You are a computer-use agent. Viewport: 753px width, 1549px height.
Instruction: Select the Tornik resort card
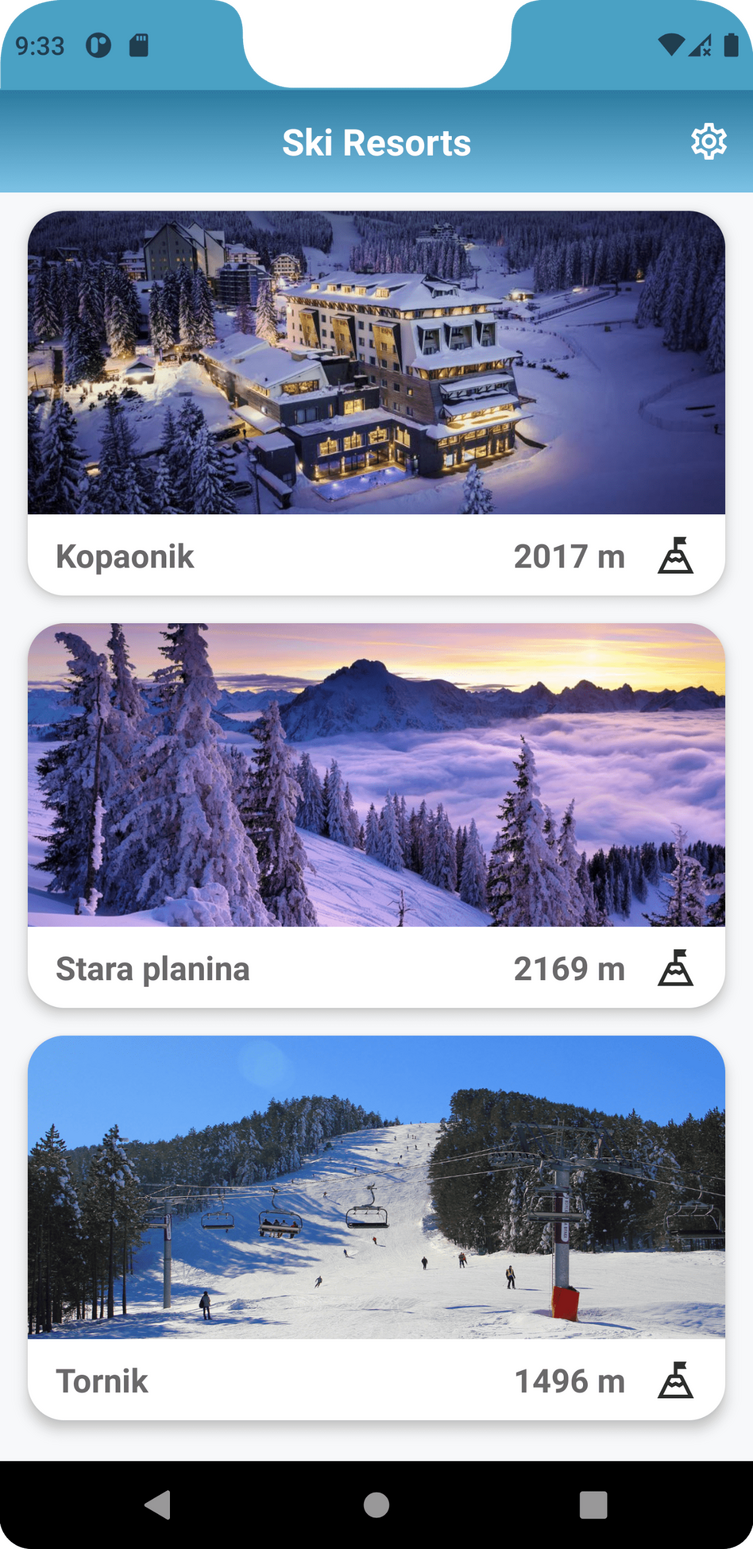click(376, 1226)
